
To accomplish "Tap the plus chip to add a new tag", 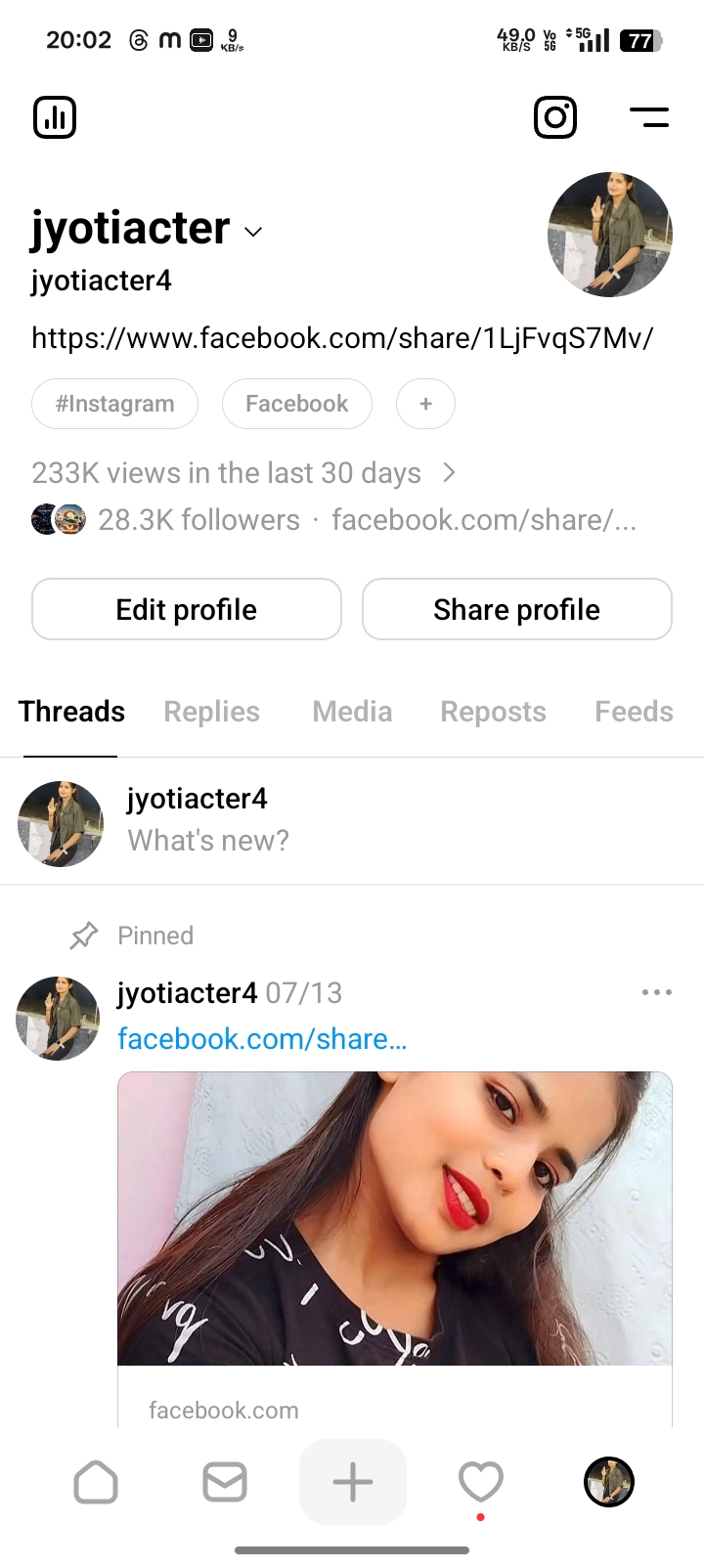I will click(x=425, y=403).
